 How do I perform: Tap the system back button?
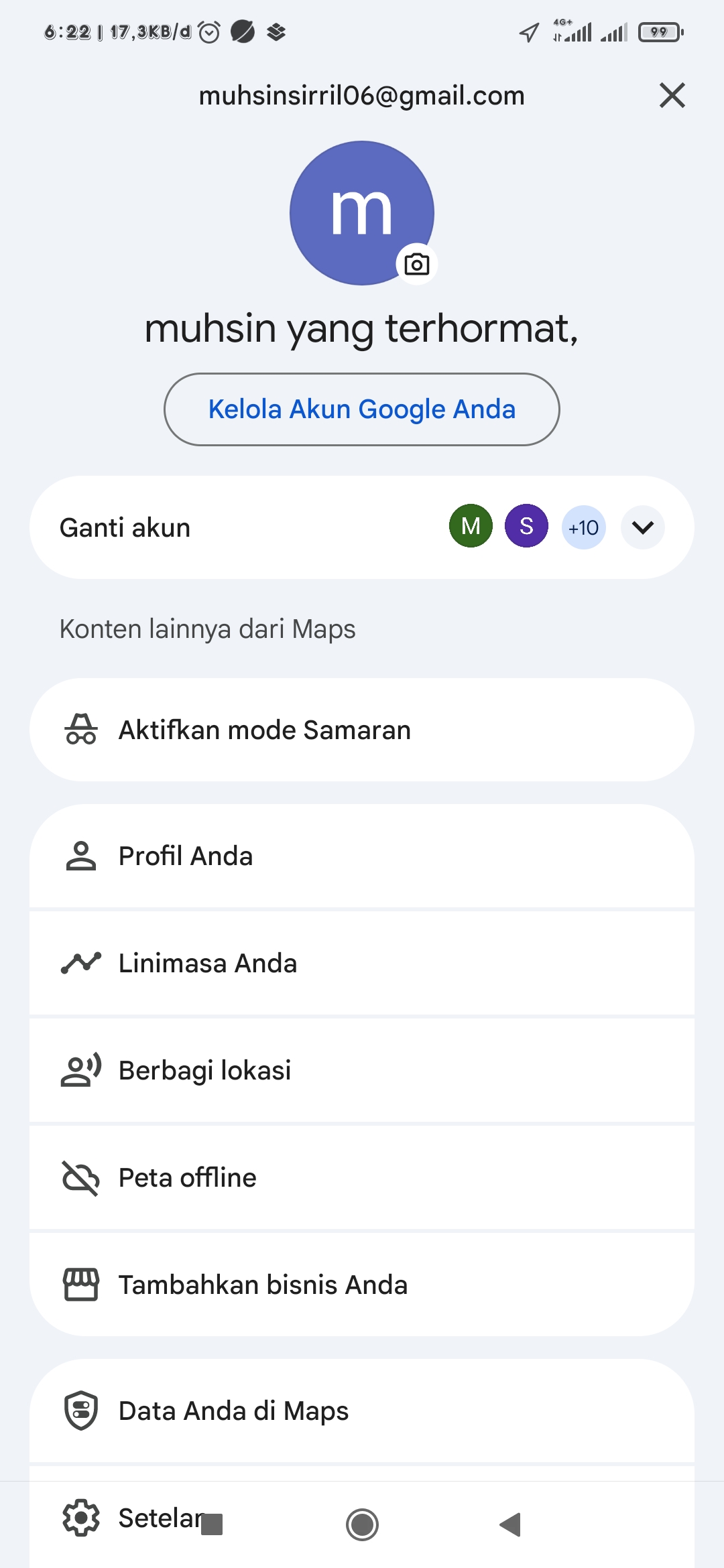pyautogui.click(x=511, y=1524)
